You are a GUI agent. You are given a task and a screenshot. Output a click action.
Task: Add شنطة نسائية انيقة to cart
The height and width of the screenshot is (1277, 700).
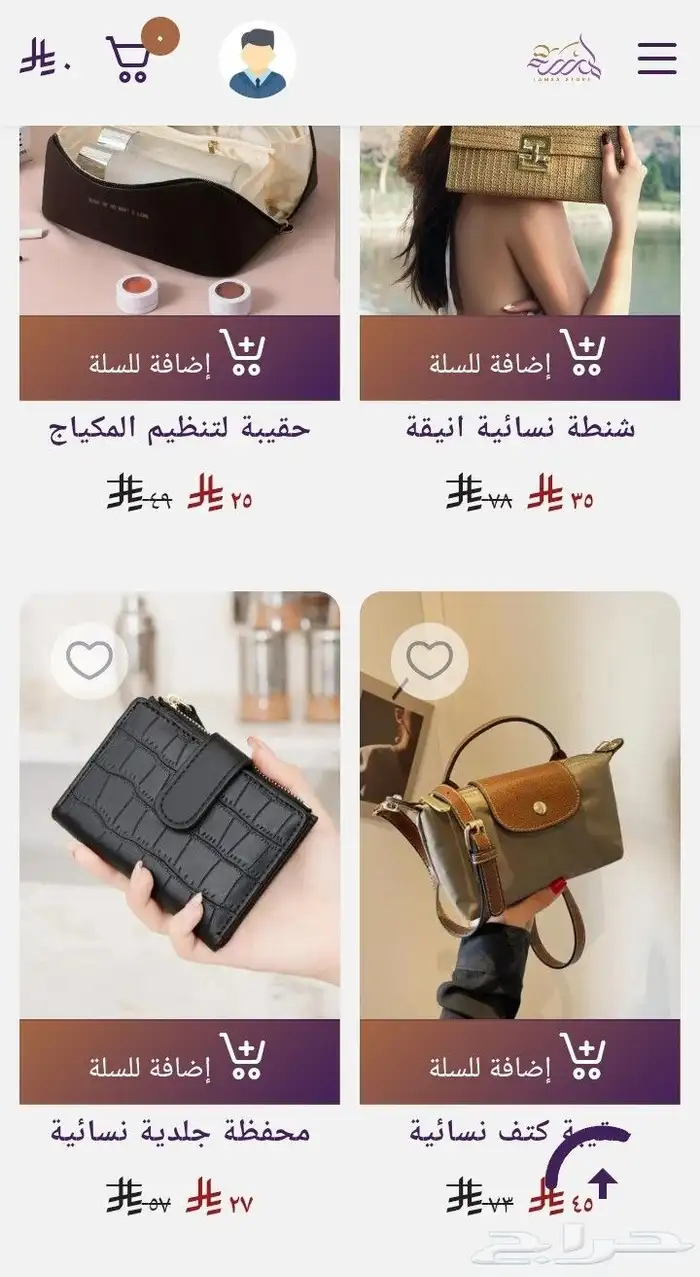pyautogui.click(x=520, y=358)
